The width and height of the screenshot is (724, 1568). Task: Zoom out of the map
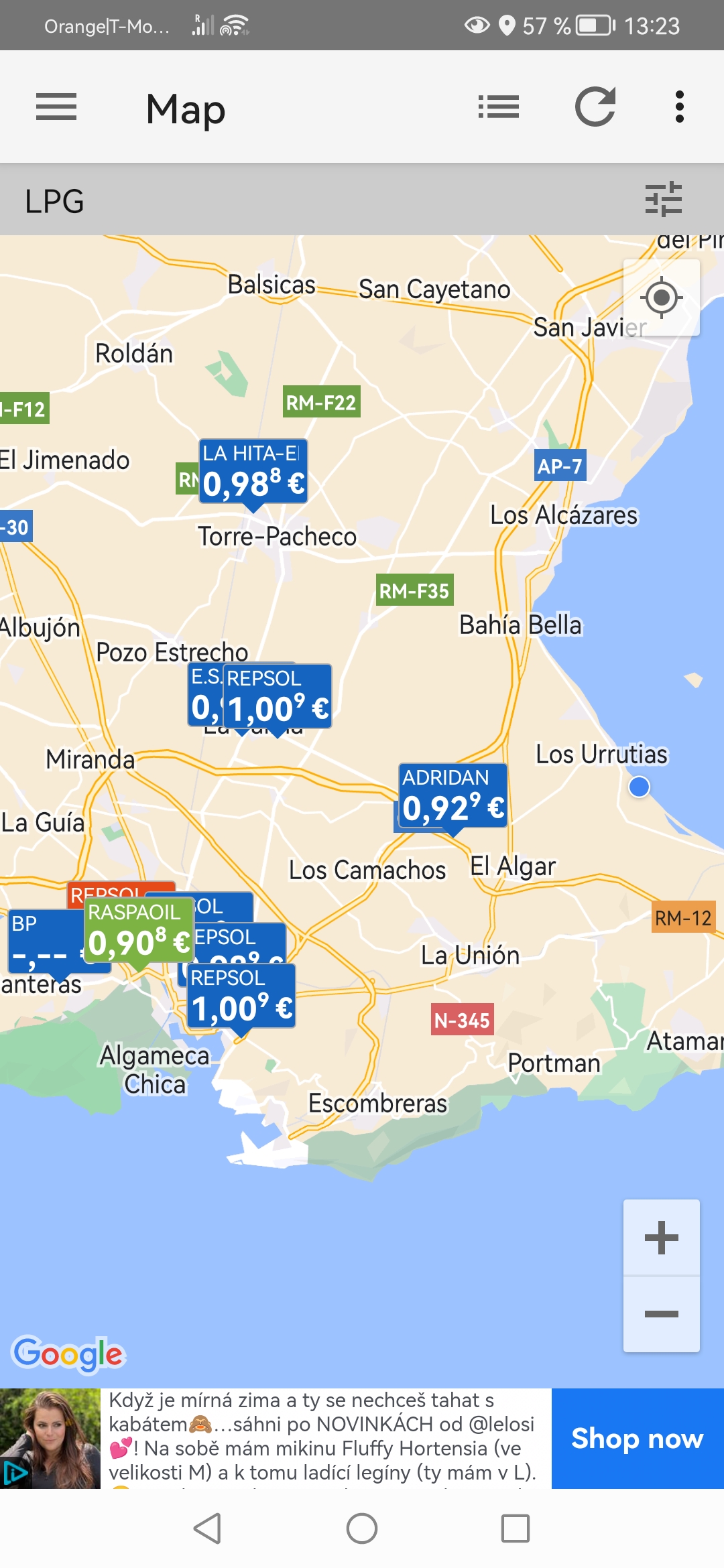(x=662, y=1314)
